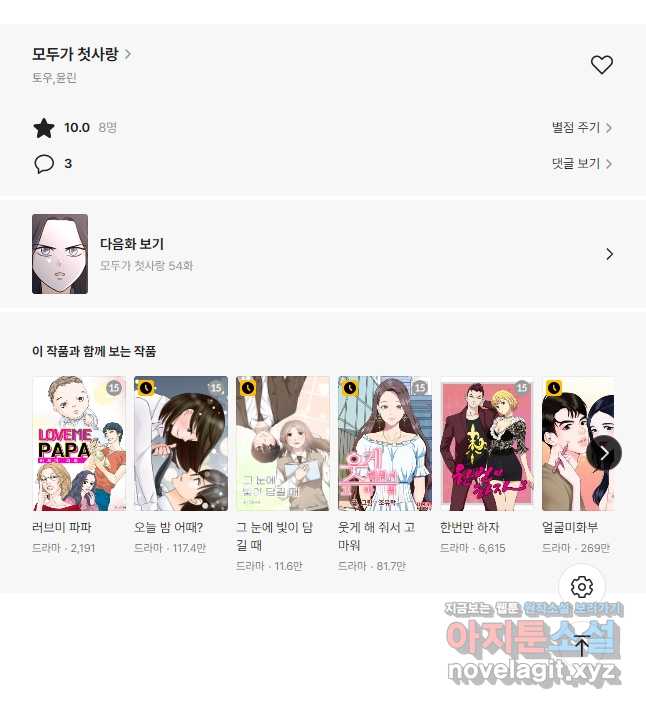Add 모두가 첫사랑 to favorites with the heart icon

click(601, 65)
